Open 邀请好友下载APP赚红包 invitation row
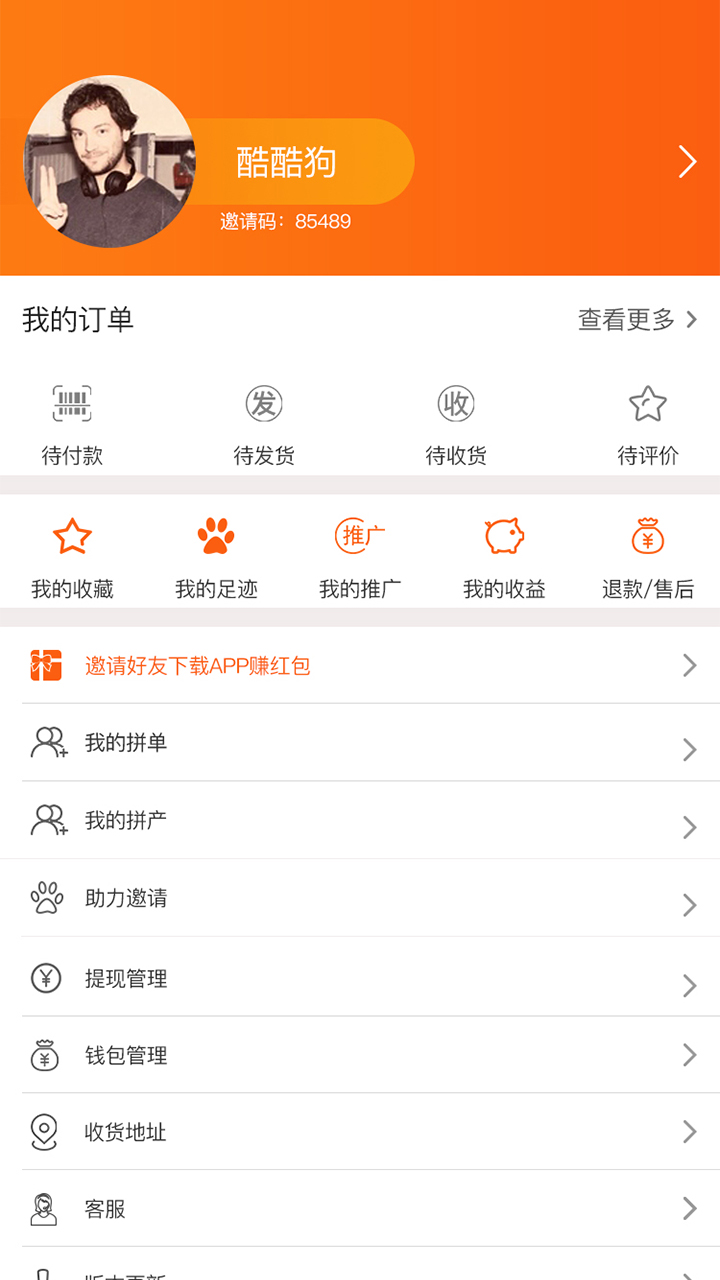The width and height of the screenshot is (720, 1280). point(360,665)
